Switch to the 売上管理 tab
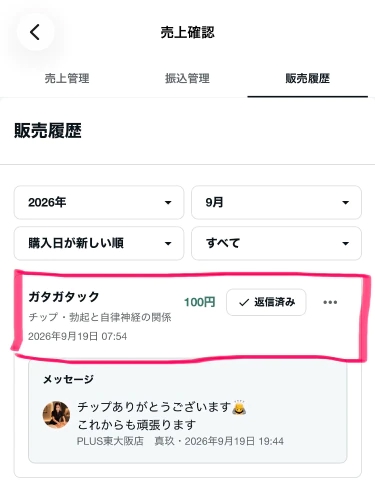The image size is (375, 480). click(x=67, y=79)
